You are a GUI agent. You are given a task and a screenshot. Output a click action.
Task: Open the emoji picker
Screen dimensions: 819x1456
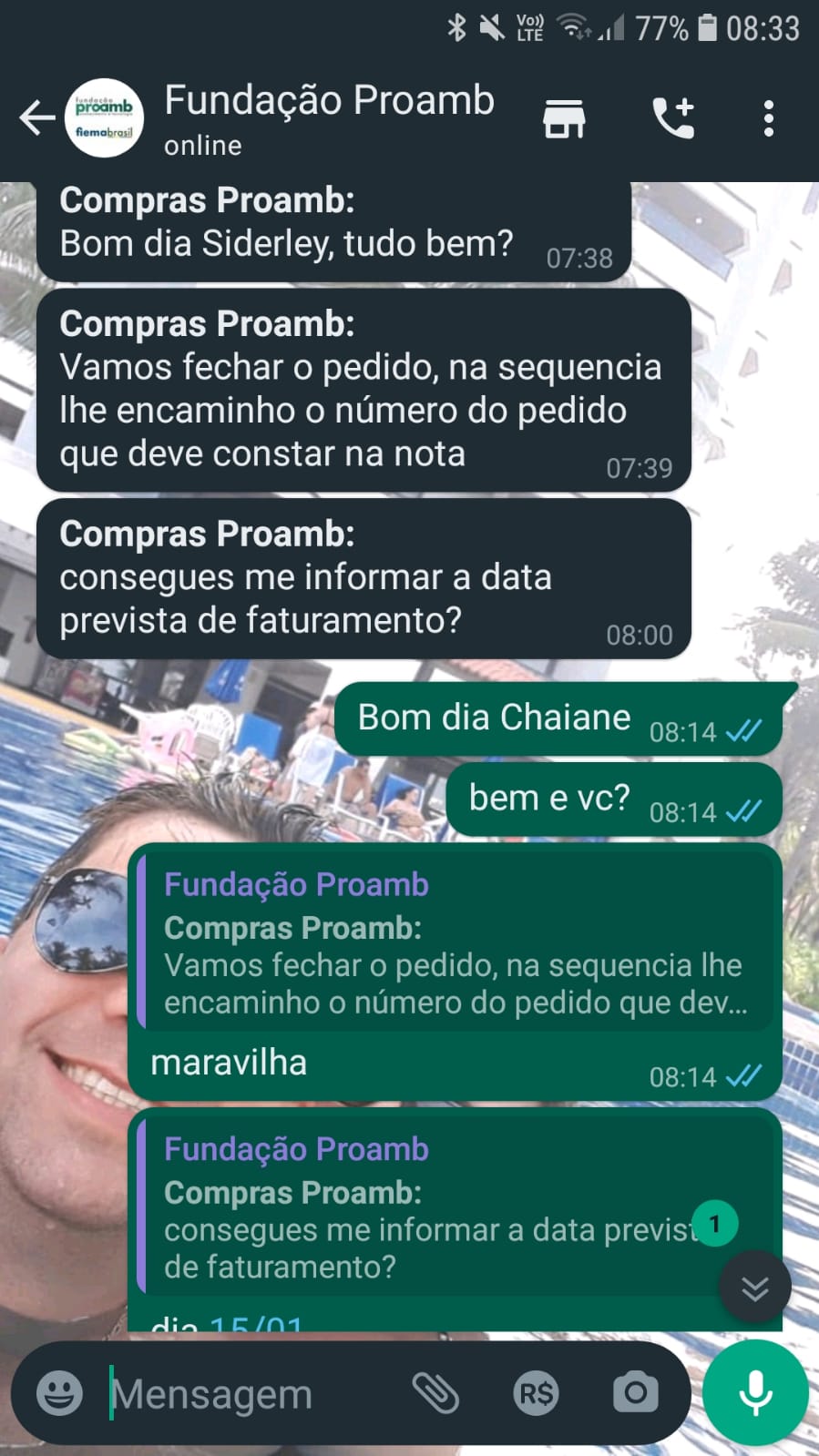coord(59,1393)
